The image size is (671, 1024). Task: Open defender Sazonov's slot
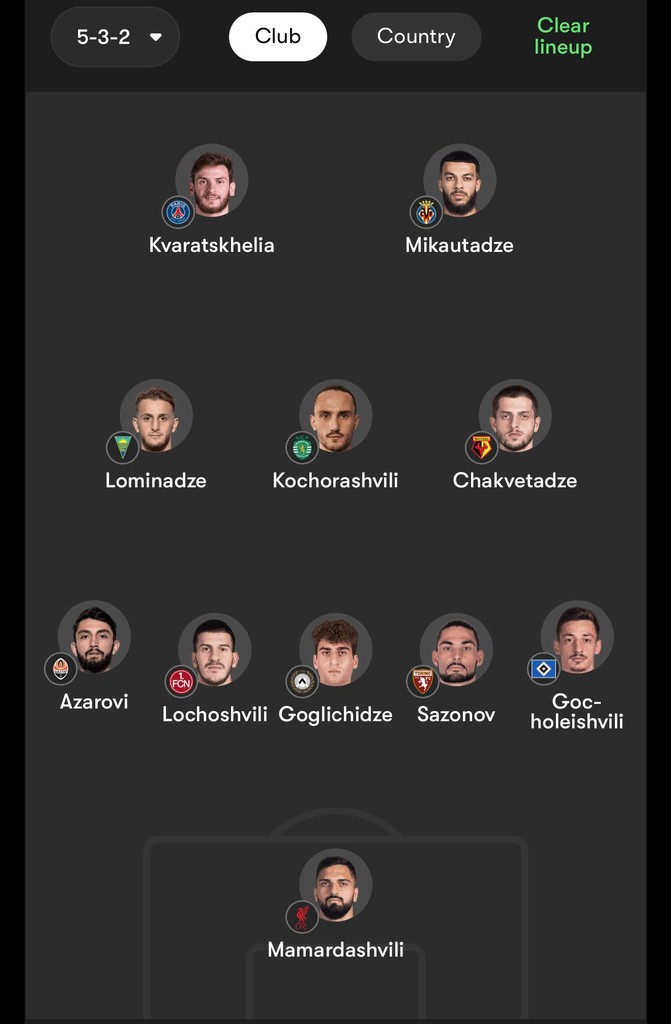pyautogui.click(x=456, y=652)
